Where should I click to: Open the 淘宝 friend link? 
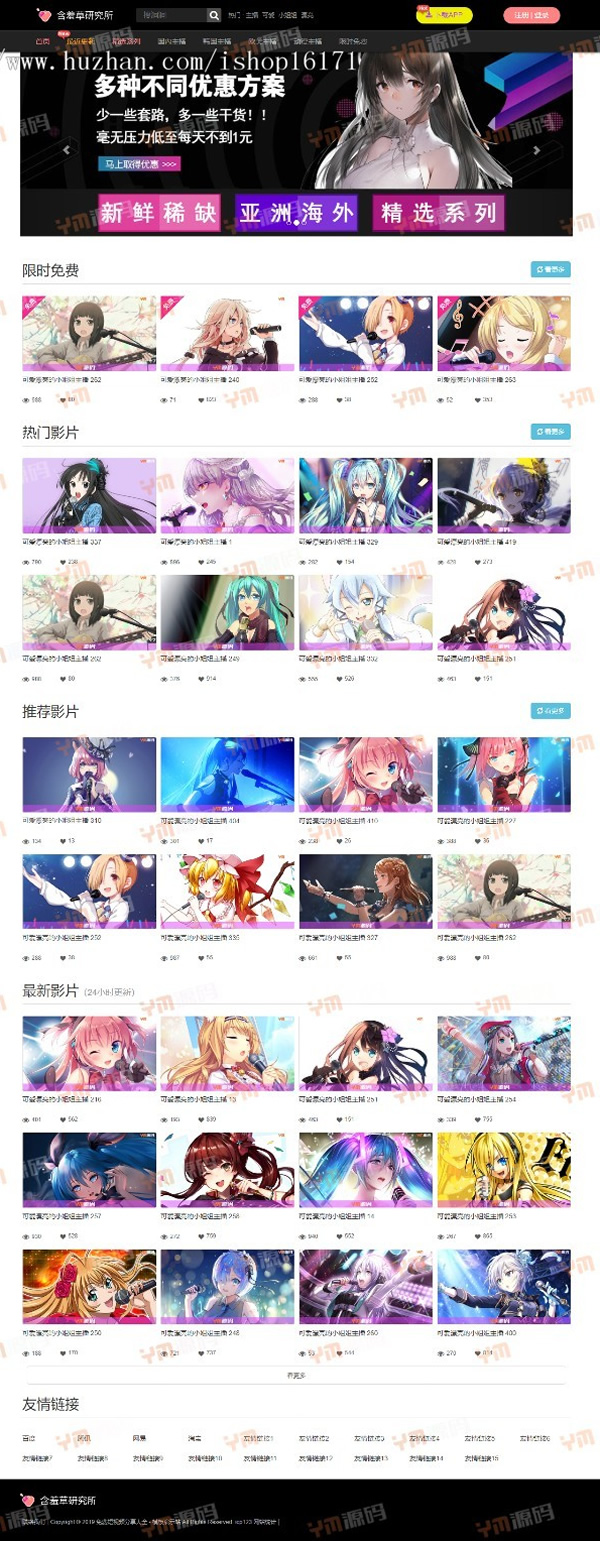point(194,1438)
